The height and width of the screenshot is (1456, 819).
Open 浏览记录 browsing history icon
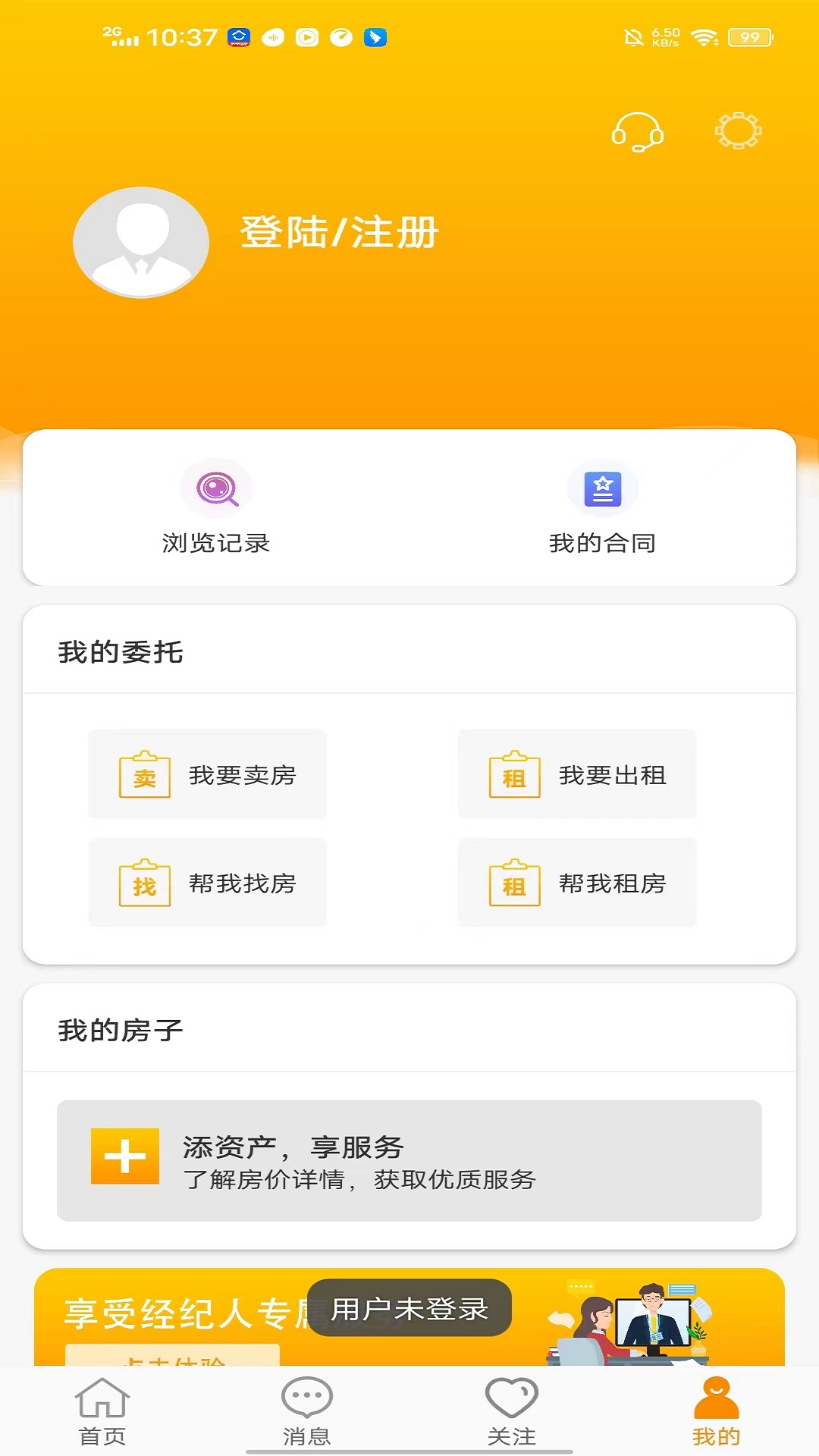pyautogui.click(x=216, y=489)
